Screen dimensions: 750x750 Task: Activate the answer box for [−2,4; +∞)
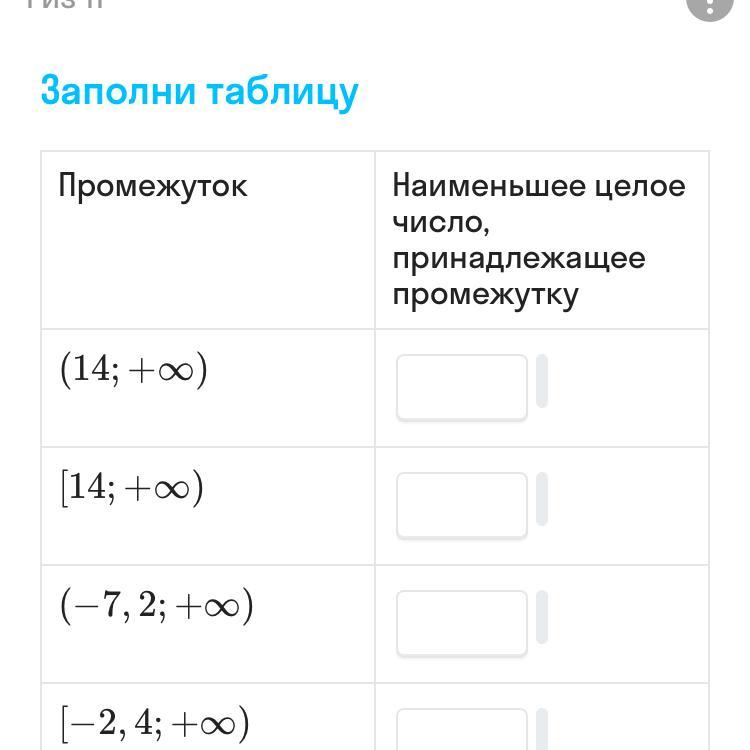click(462, 730)
